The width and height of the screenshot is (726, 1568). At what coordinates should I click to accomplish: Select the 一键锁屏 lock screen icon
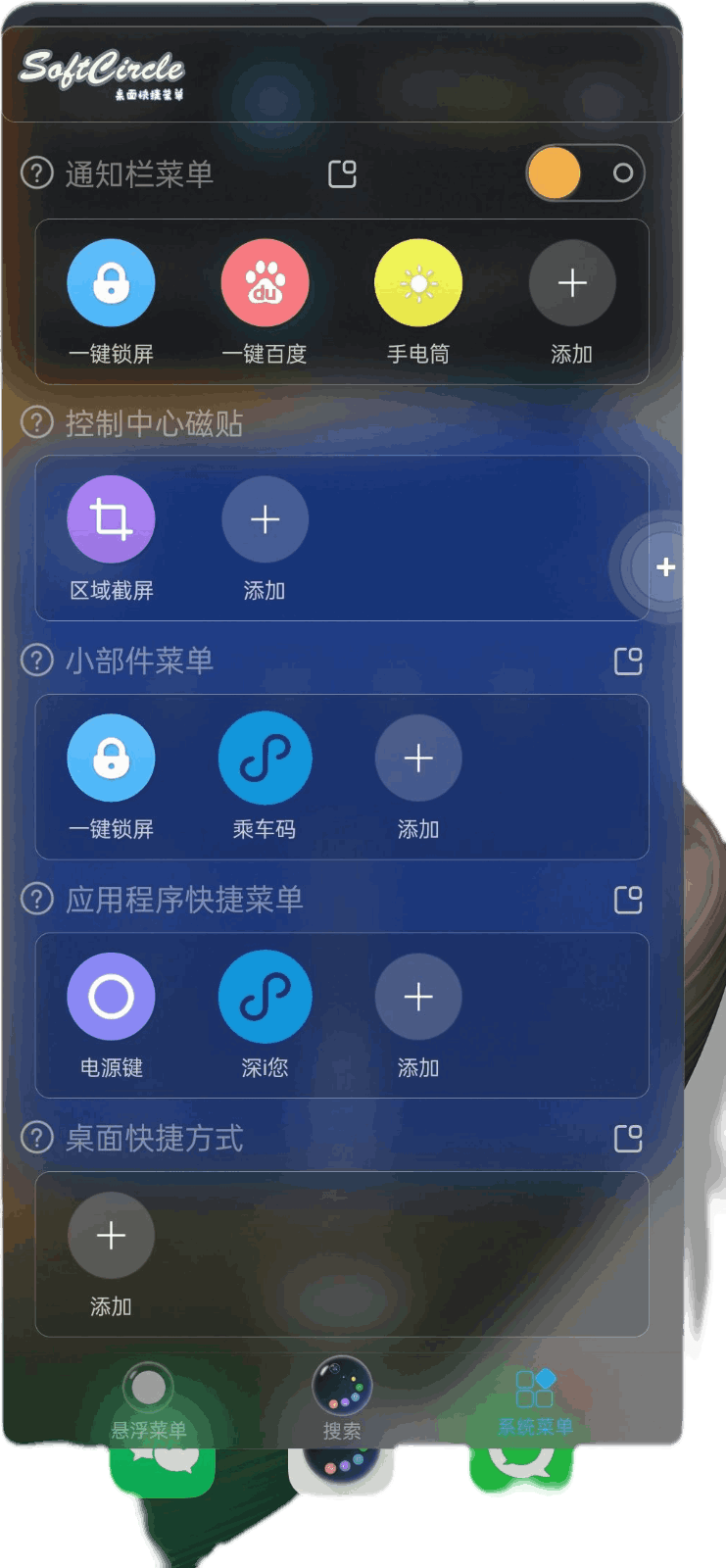(111, 281)
